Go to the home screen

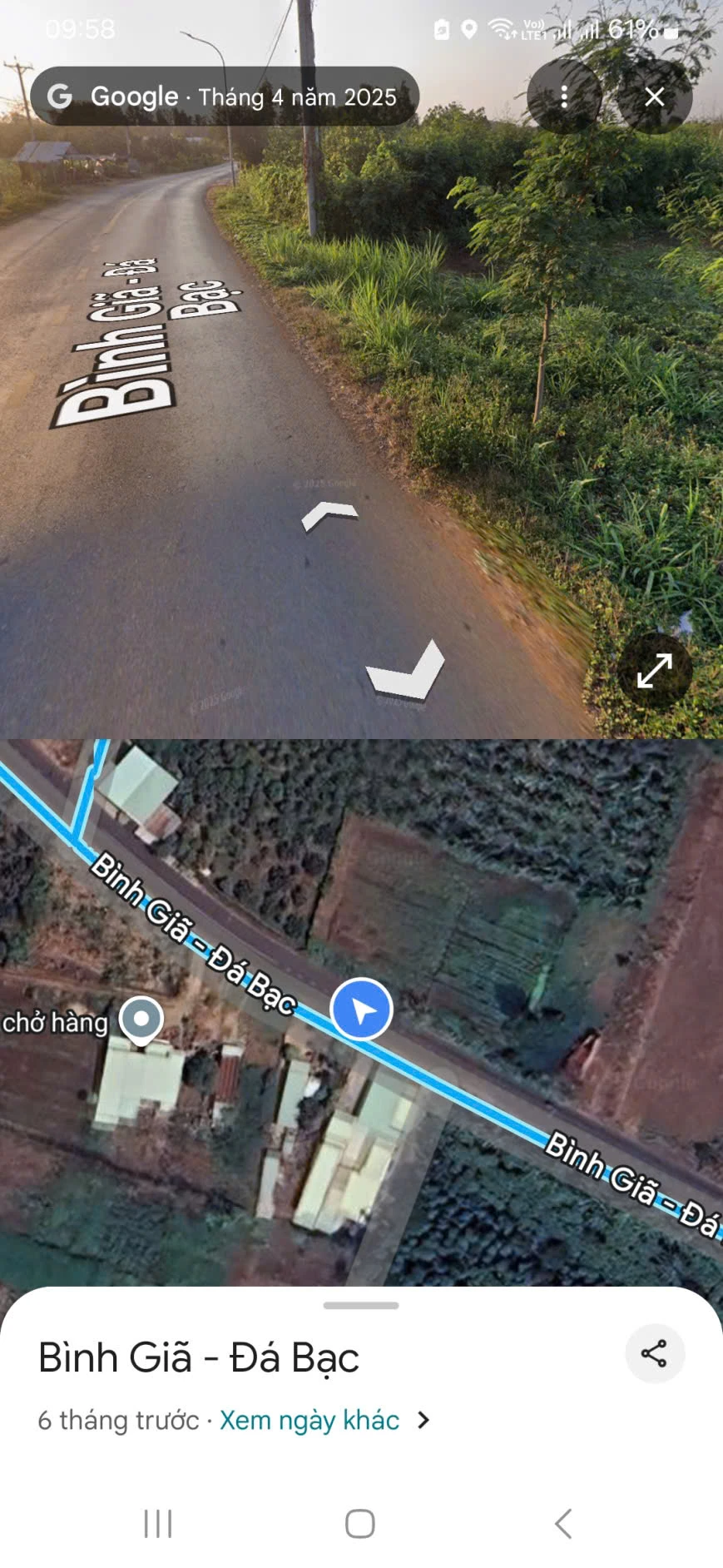point(360,1524)
